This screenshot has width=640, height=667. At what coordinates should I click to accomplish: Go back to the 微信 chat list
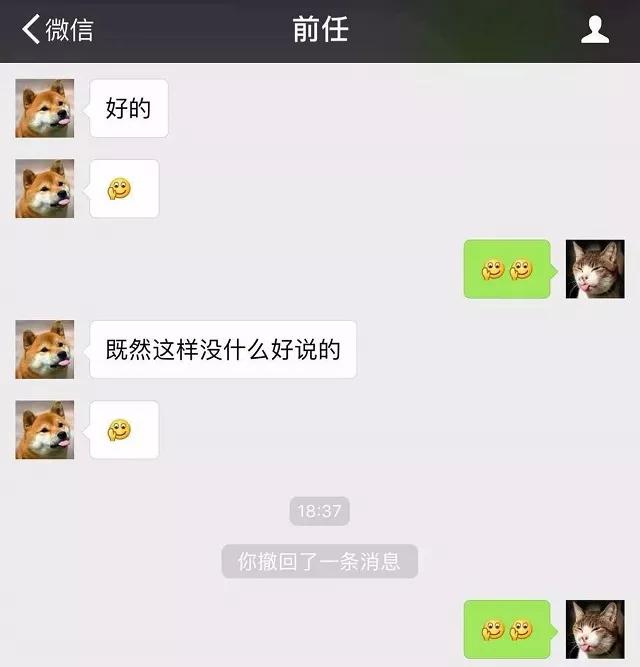[56, 30]
